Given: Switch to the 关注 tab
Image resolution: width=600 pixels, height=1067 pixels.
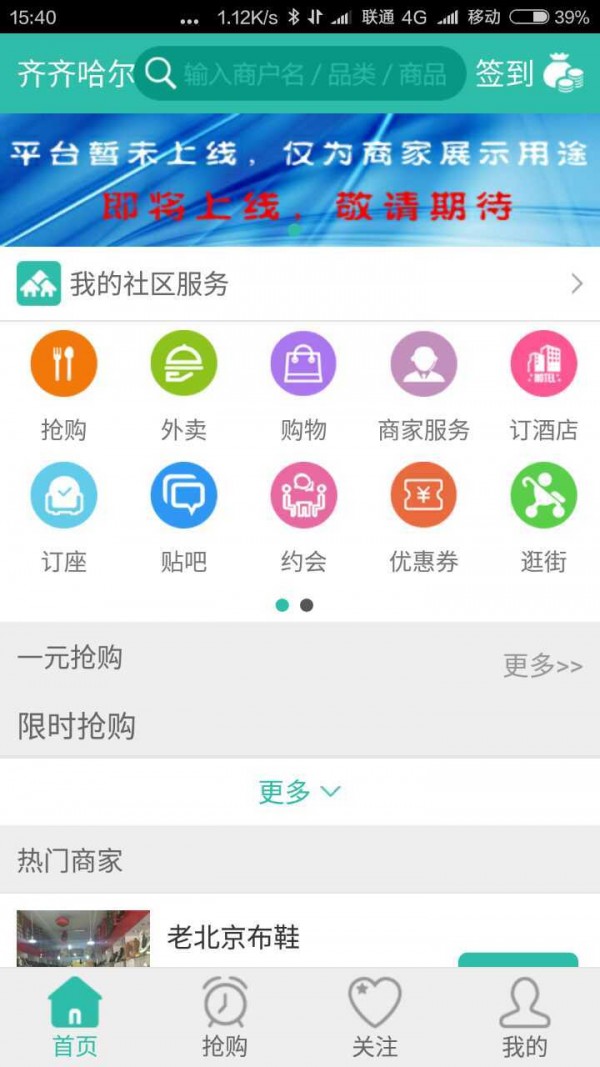Looking at the screenshot, I should (x=375, y=1018).
